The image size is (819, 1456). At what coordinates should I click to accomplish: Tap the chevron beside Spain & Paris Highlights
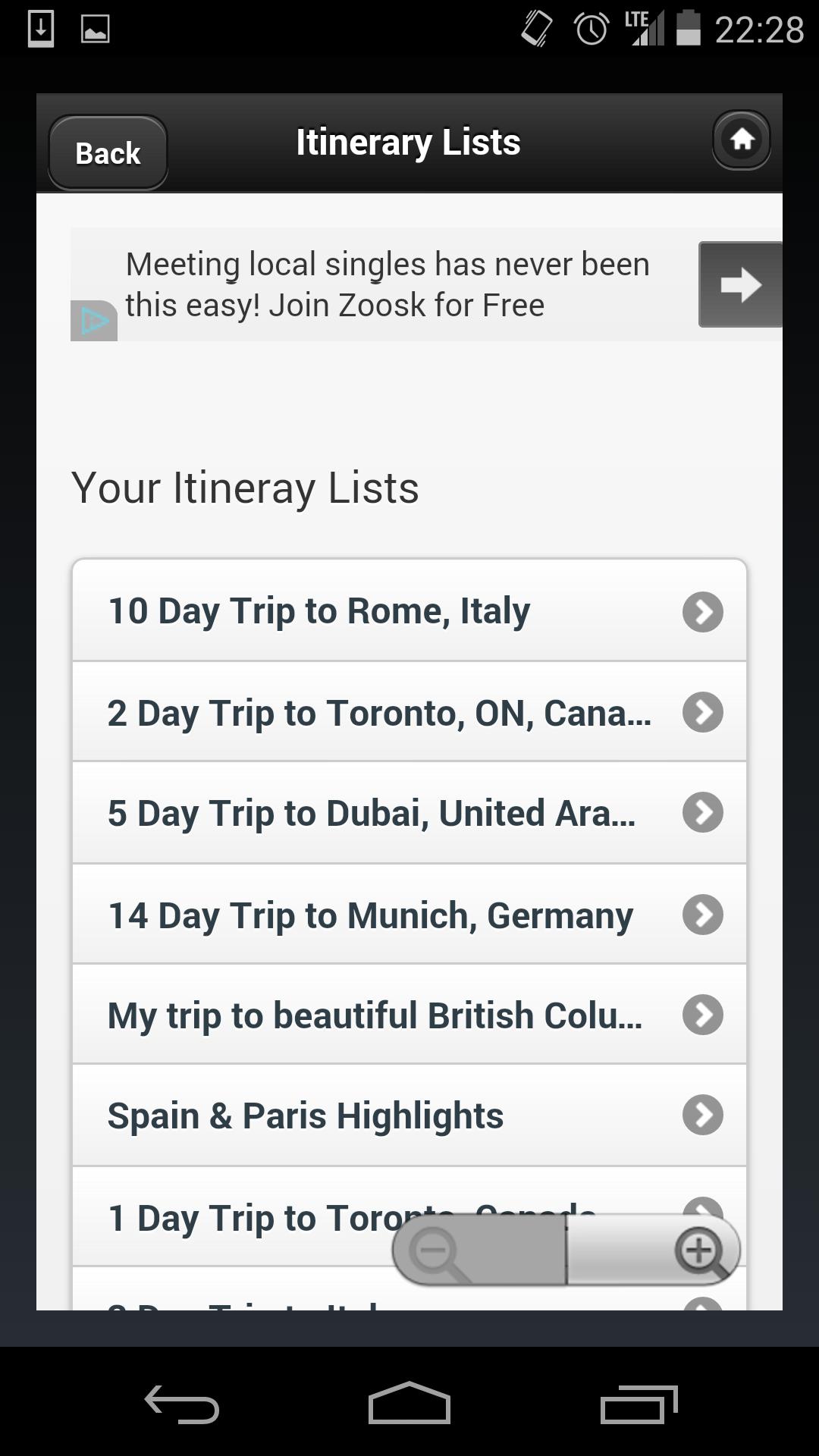[x=701, y=1115]
